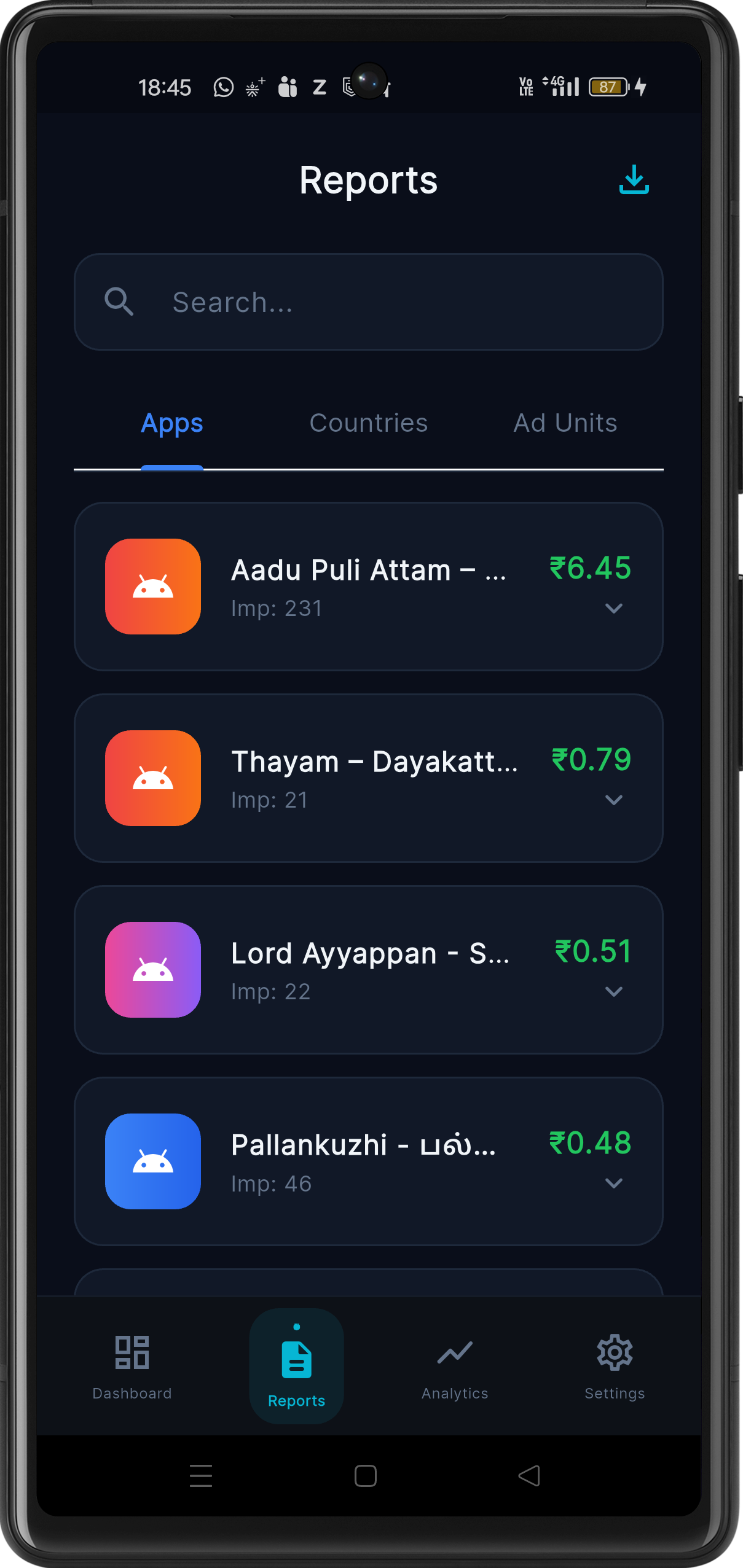This screenshot has height=1568, width=743.
Task: Tap the Pallankuzhi app icon
Action: click(152, 1160)
